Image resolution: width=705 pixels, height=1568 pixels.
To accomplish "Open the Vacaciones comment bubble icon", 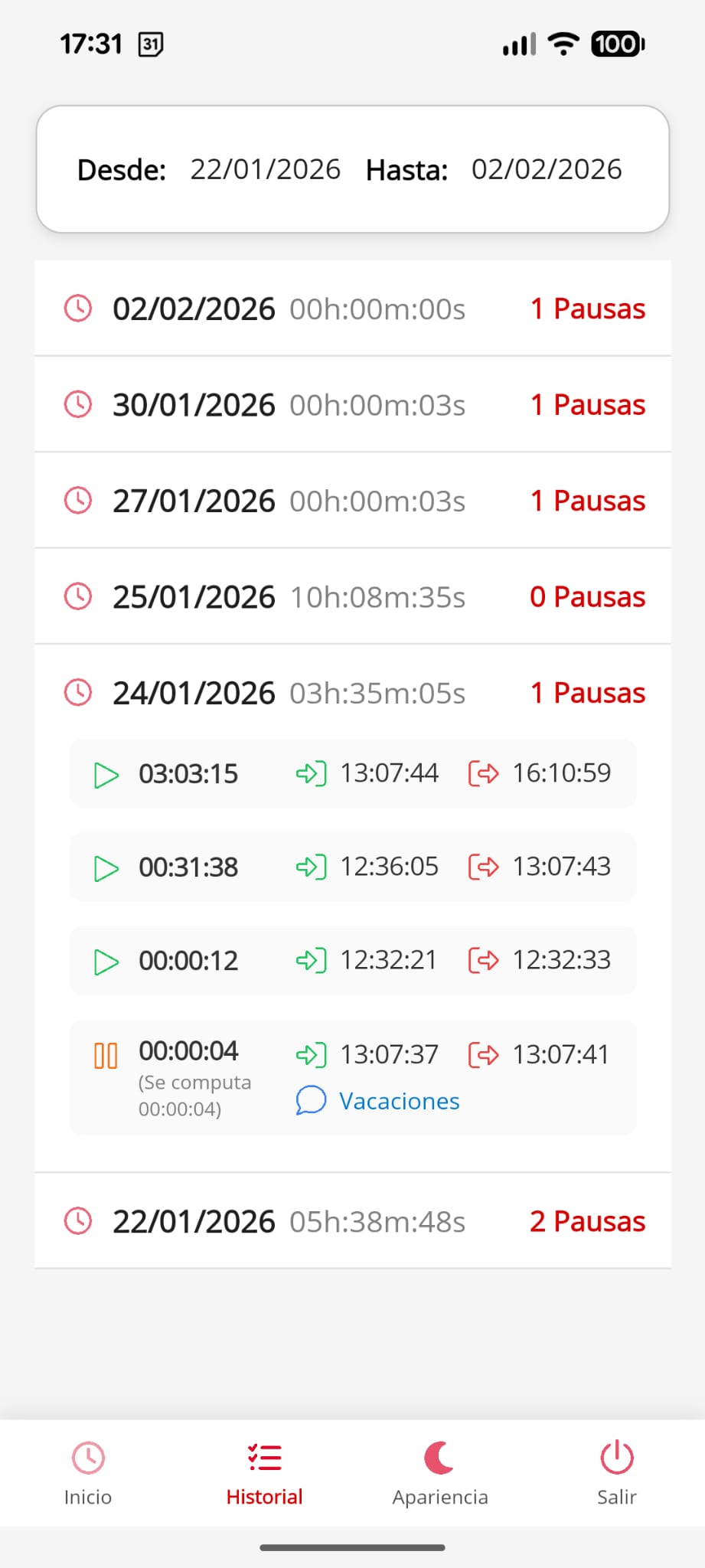I will point(311,1101).
